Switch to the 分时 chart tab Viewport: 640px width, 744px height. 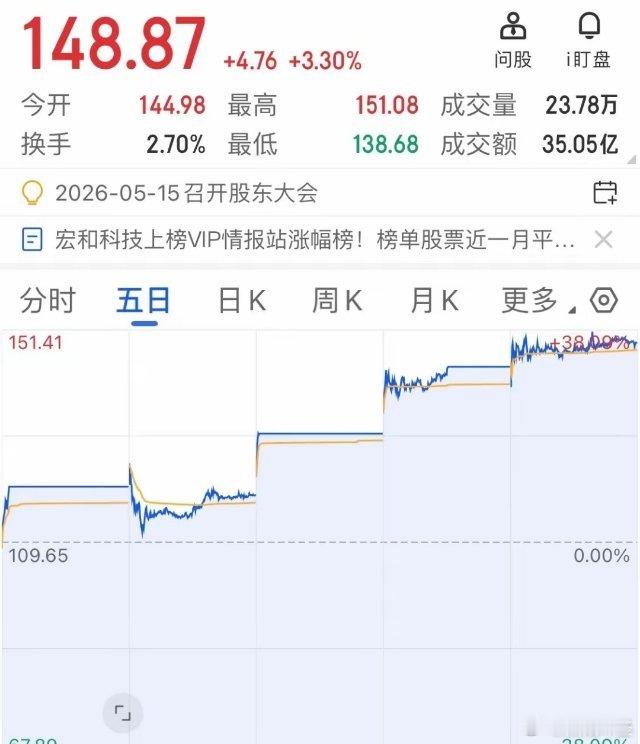coord(48,300)
